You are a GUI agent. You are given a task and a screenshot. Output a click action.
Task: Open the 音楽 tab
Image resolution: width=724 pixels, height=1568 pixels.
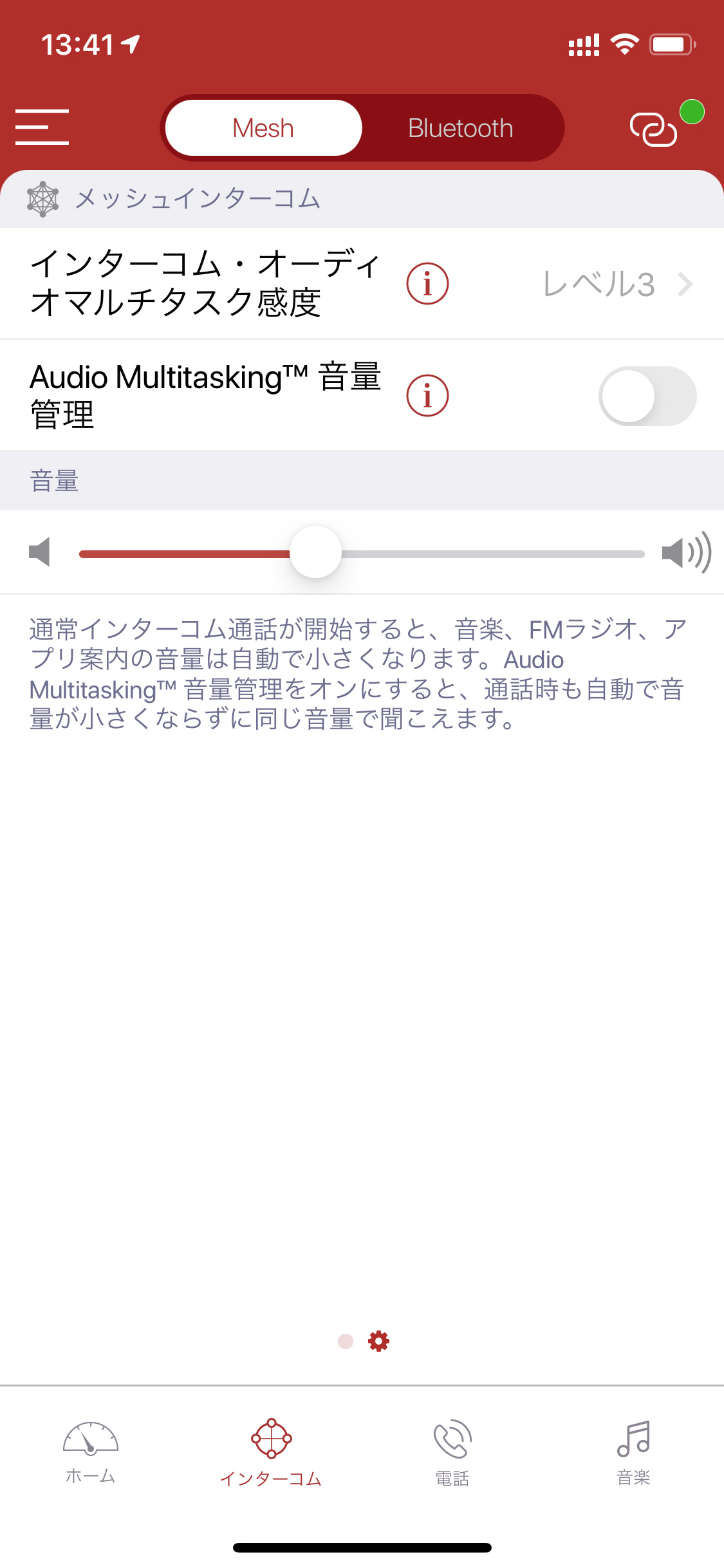pos(634,1451)
